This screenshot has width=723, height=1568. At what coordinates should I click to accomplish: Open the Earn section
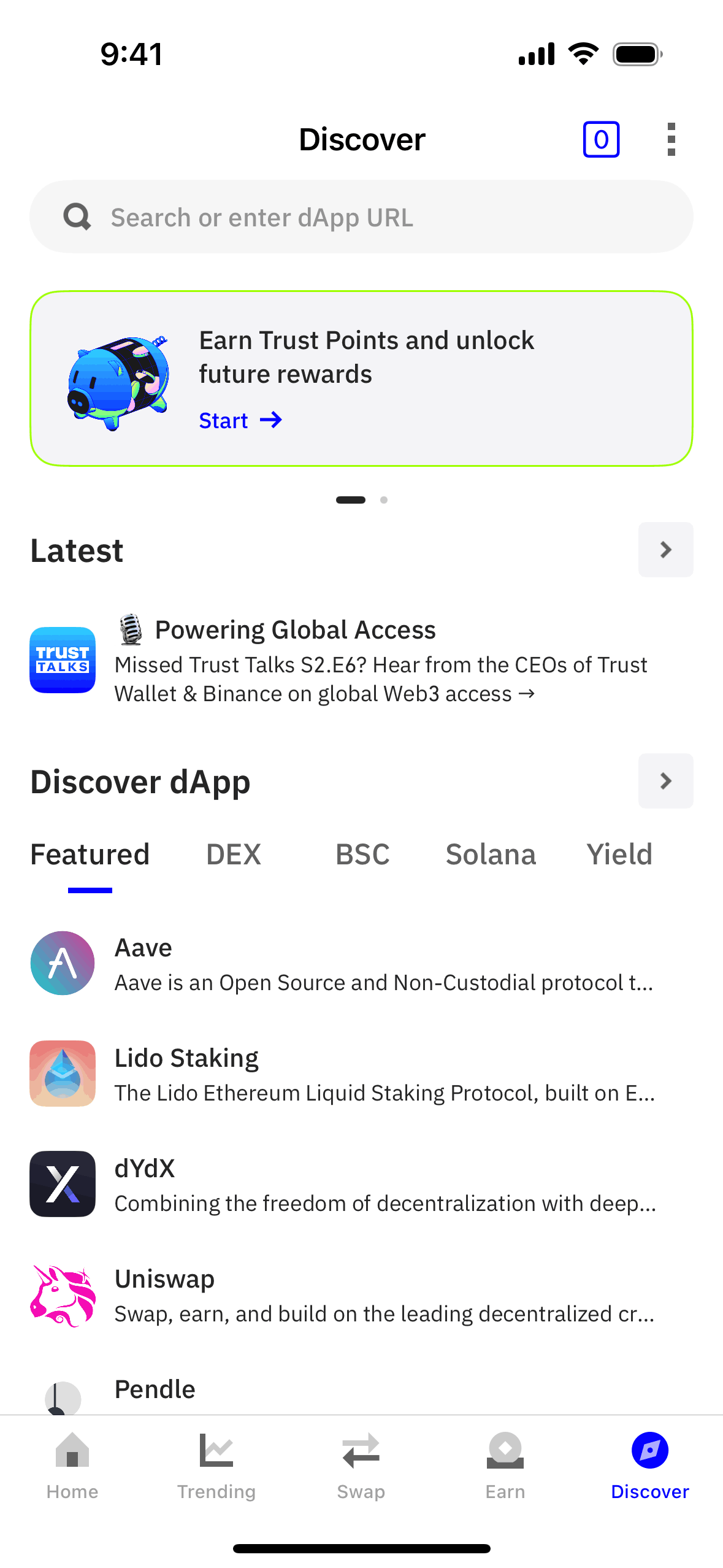click(505, 1466)
